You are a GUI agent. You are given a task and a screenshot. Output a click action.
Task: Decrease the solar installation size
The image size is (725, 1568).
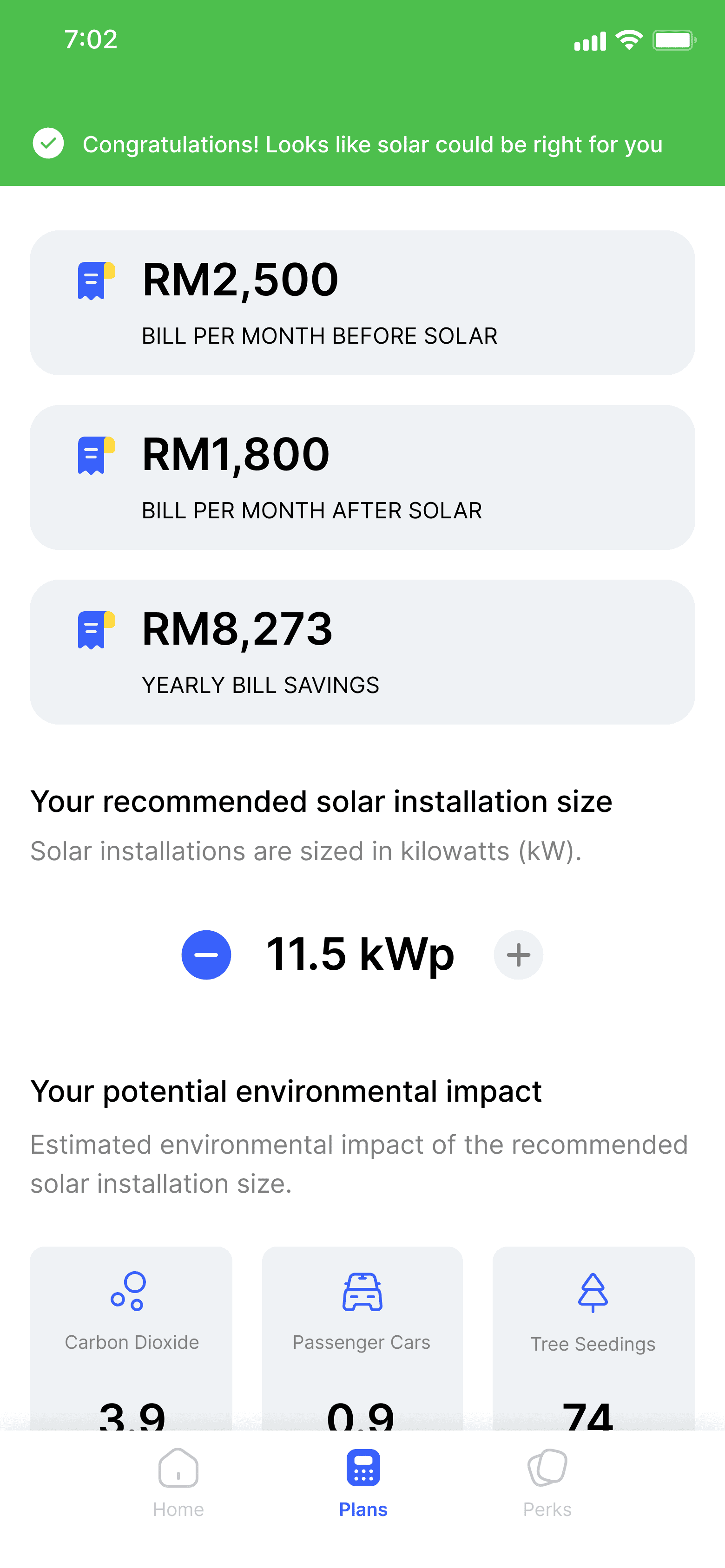pos(206,954)
